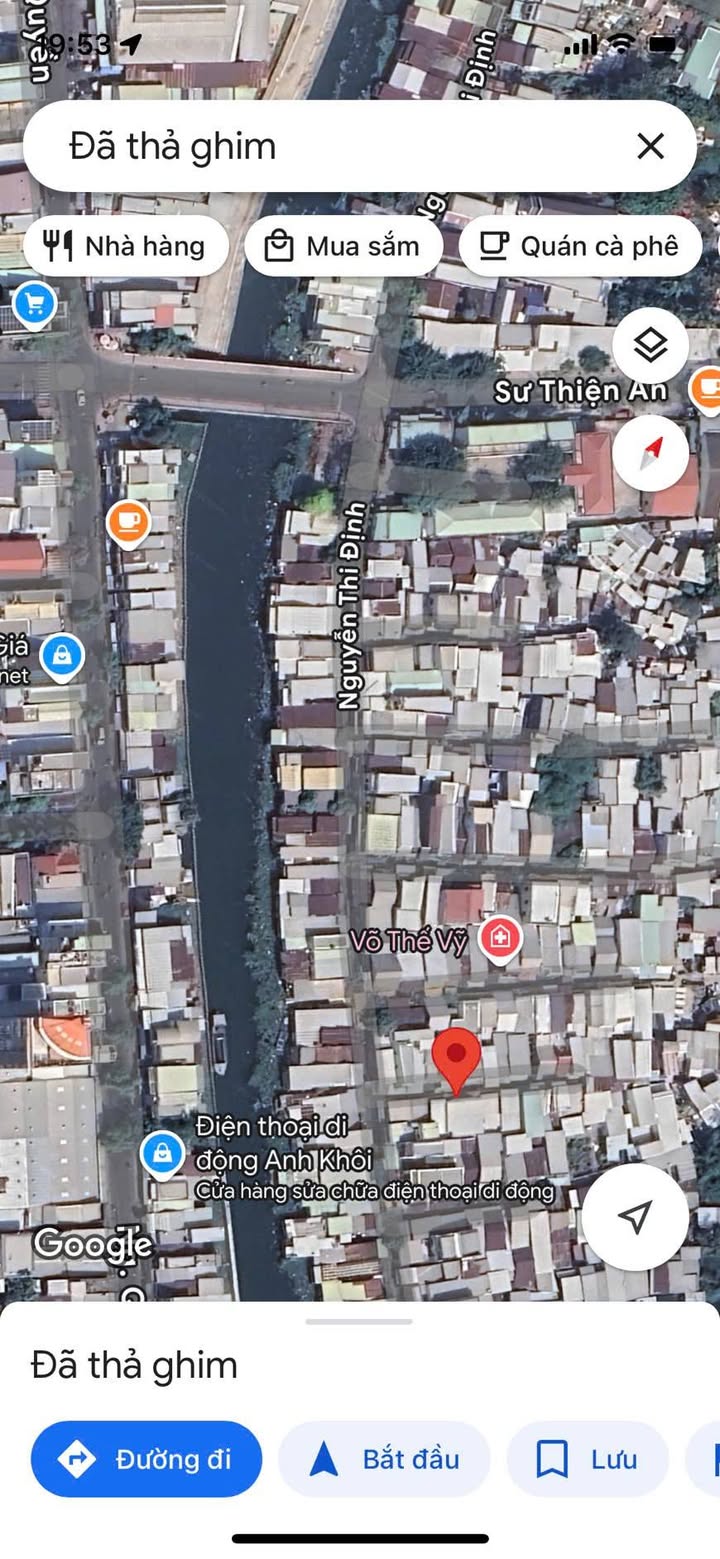720x1559 pixels.
Task: Reset map orientation with the compass
Action: click(x=651, y=453)
